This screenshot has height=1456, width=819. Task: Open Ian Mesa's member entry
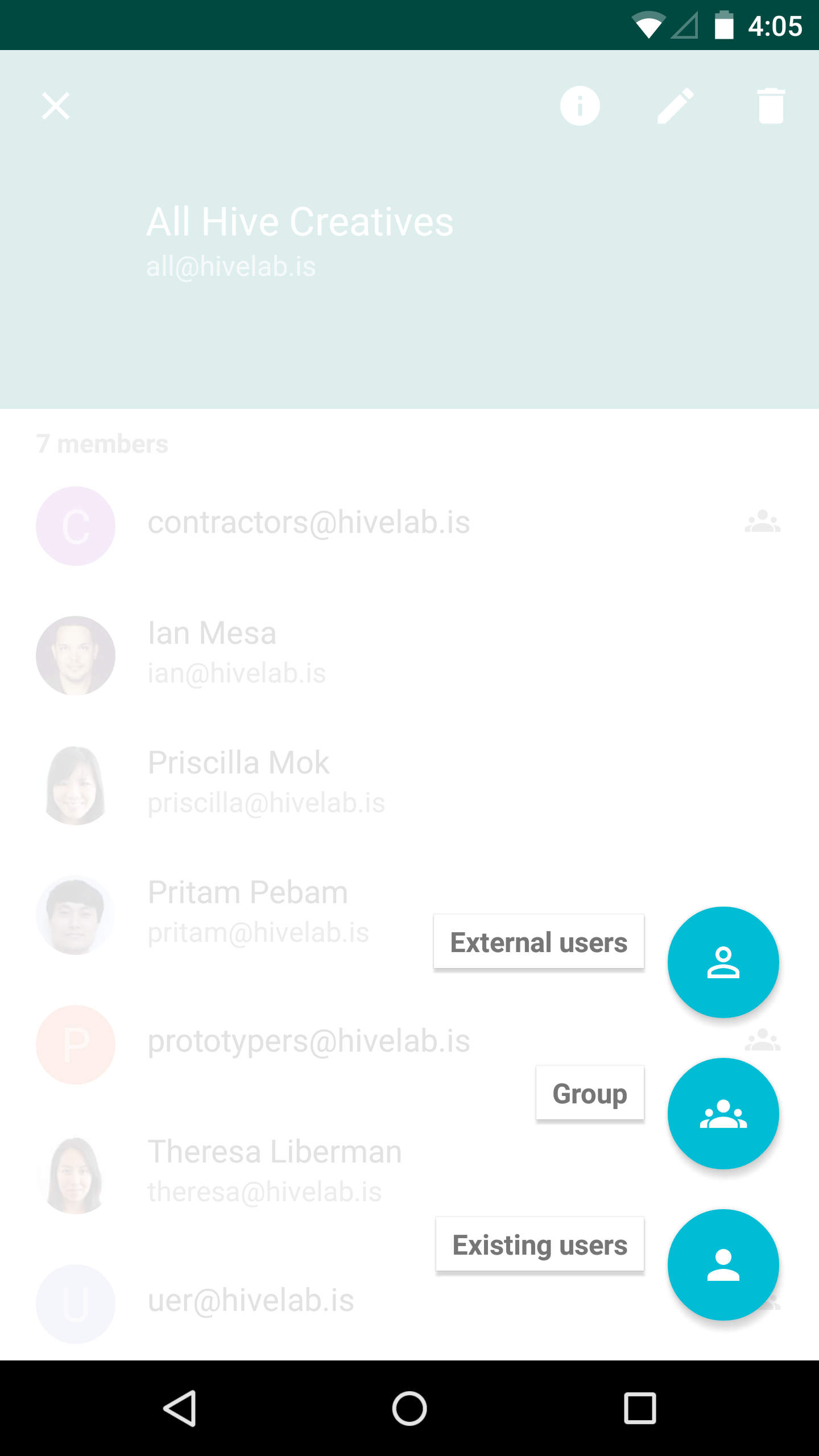(x=212, y=653)
